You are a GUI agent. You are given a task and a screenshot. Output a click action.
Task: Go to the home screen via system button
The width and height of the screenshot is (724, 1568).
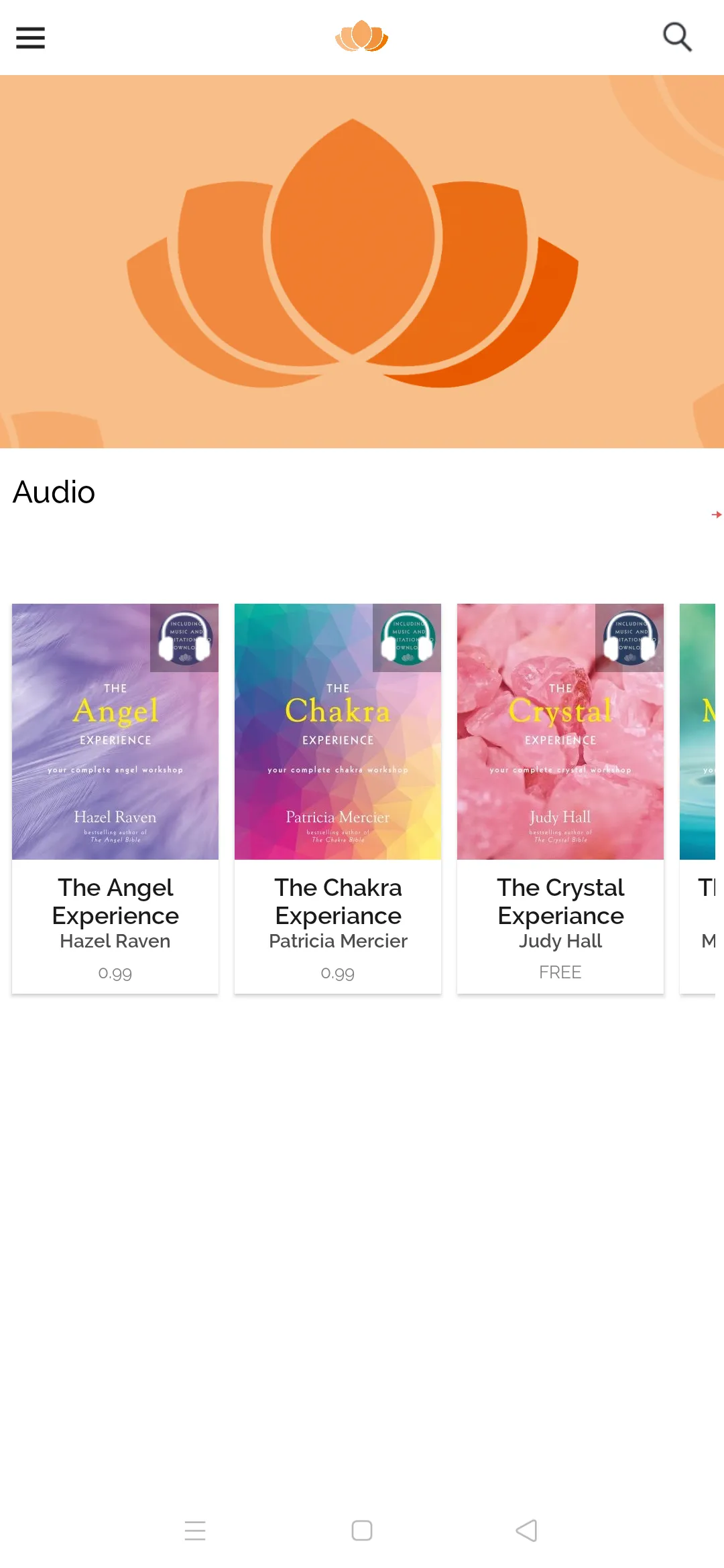click(362, 1530)
